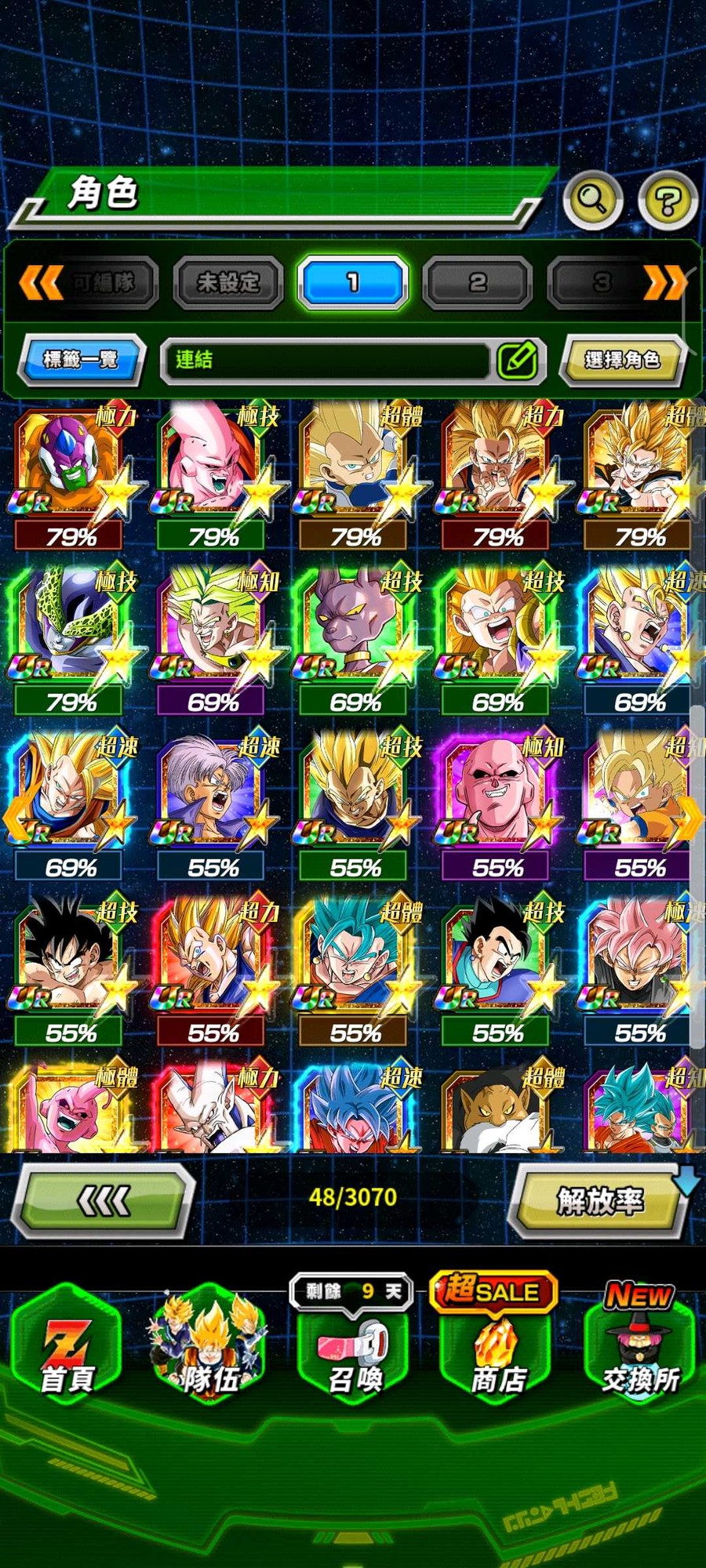
Task: Select the 未設定 tab
Action: click(227, 282)
